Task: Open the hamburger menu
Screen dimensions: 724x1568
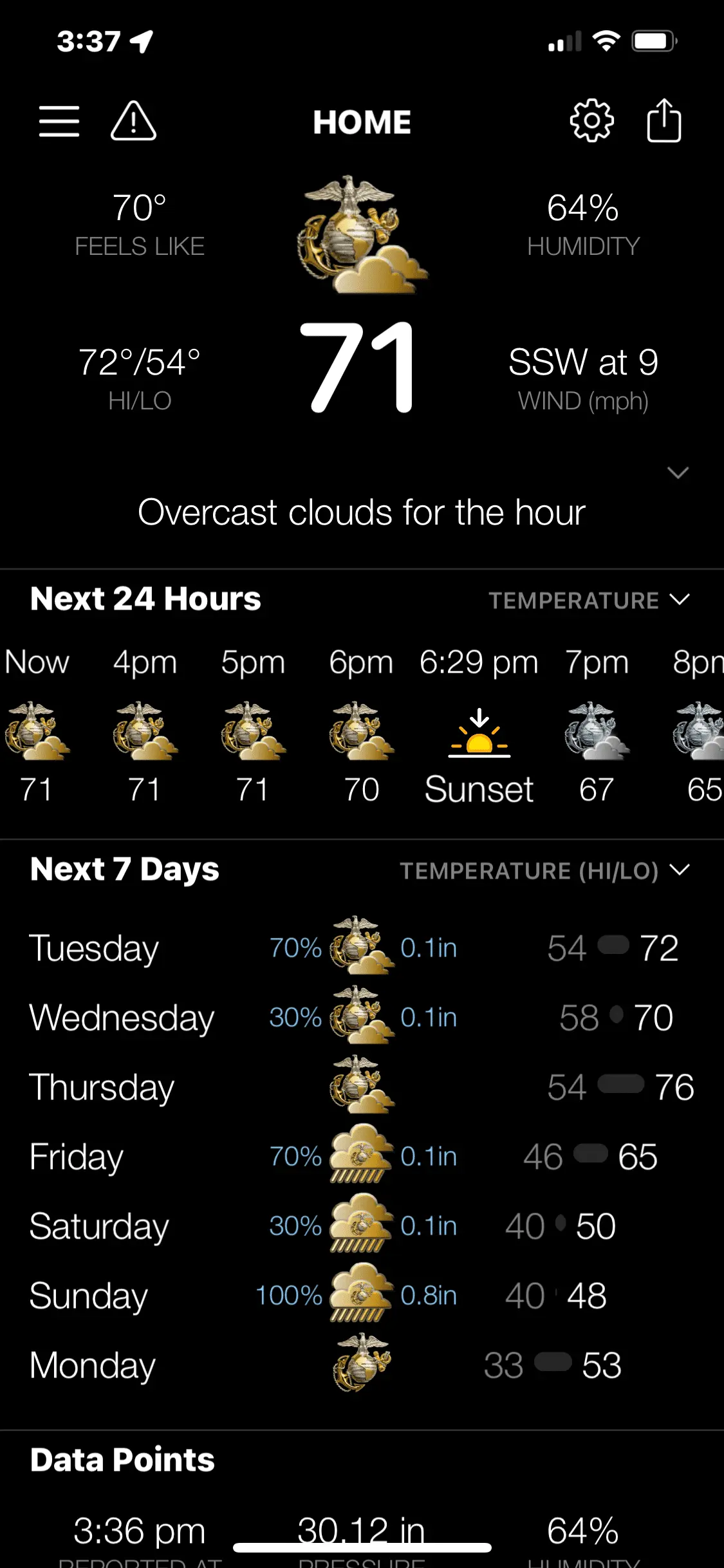Action: 59,121
